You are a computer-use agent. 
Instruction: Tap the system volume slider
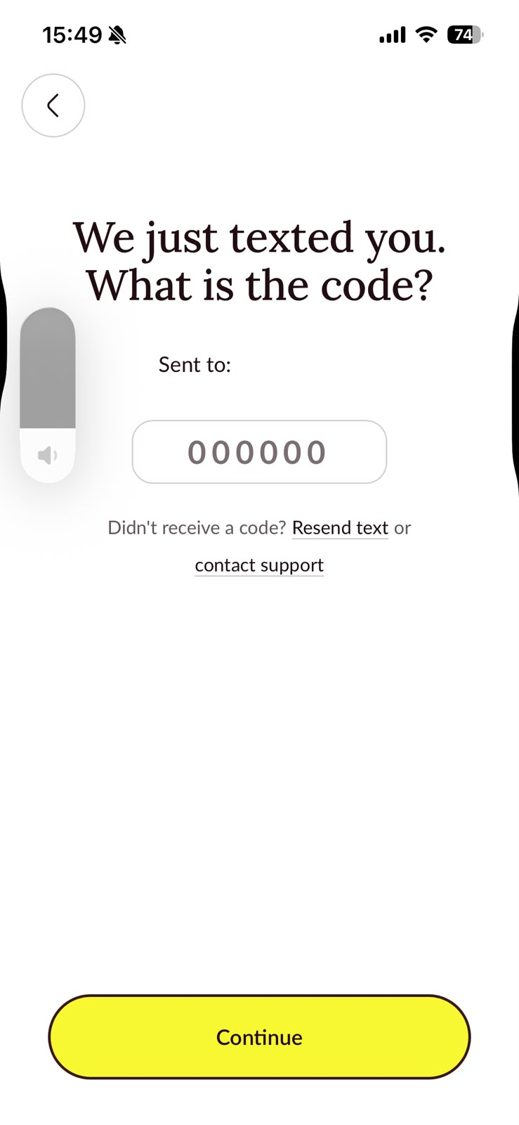click(47, 395)
